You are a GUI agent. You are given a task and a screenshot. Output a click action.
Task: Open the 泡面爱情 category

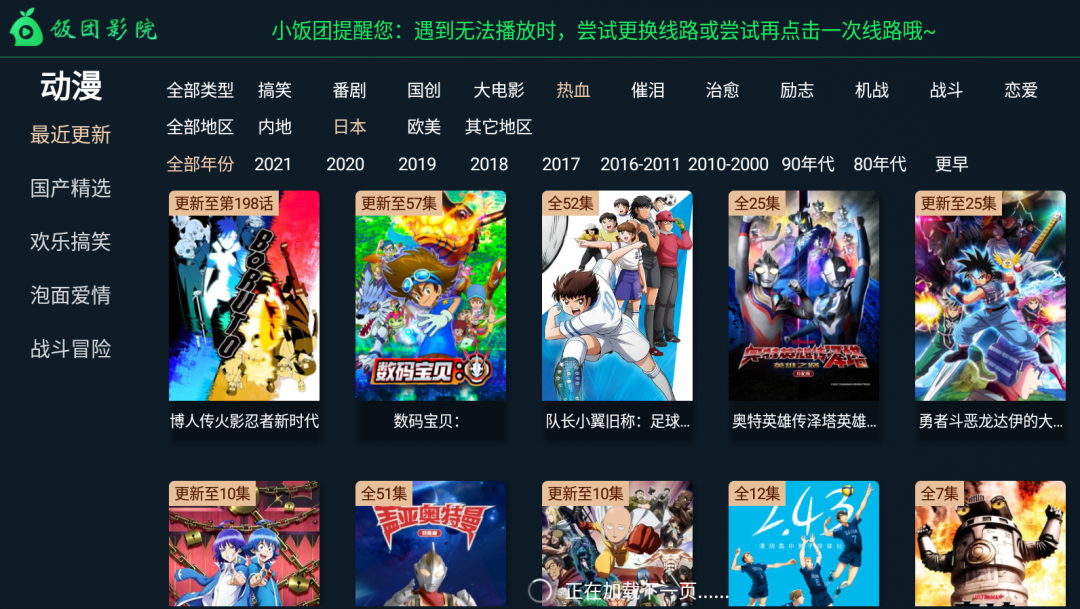(70, 295)
